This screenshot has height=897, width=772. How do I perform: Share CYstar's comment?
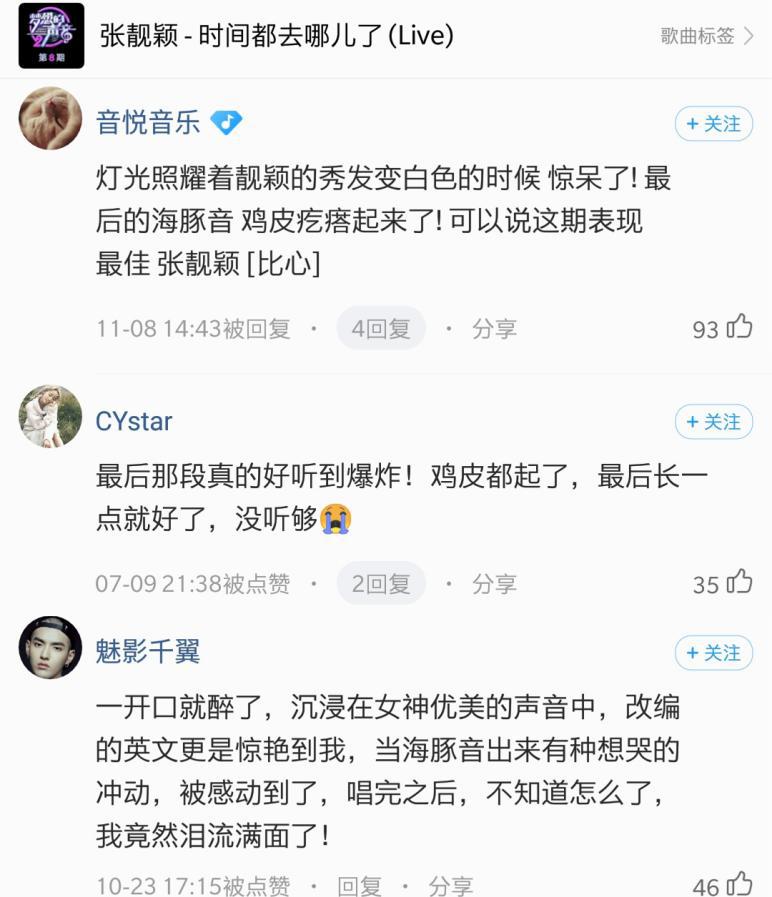click(494, 583)
